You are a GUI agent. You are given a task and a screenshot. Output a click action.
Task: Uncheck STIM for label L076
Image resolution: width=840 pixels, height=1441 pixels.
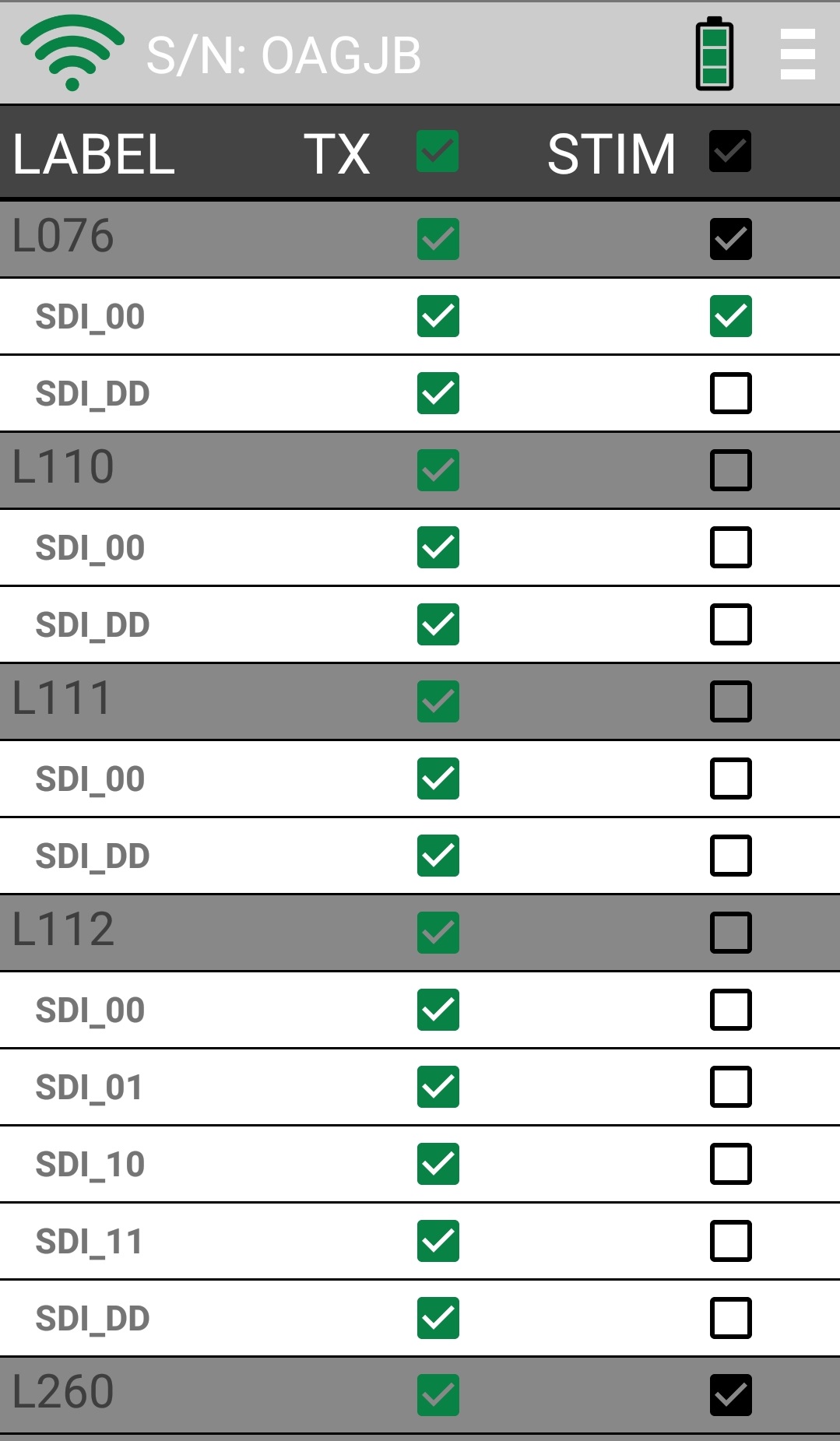(x=730, y=238)
